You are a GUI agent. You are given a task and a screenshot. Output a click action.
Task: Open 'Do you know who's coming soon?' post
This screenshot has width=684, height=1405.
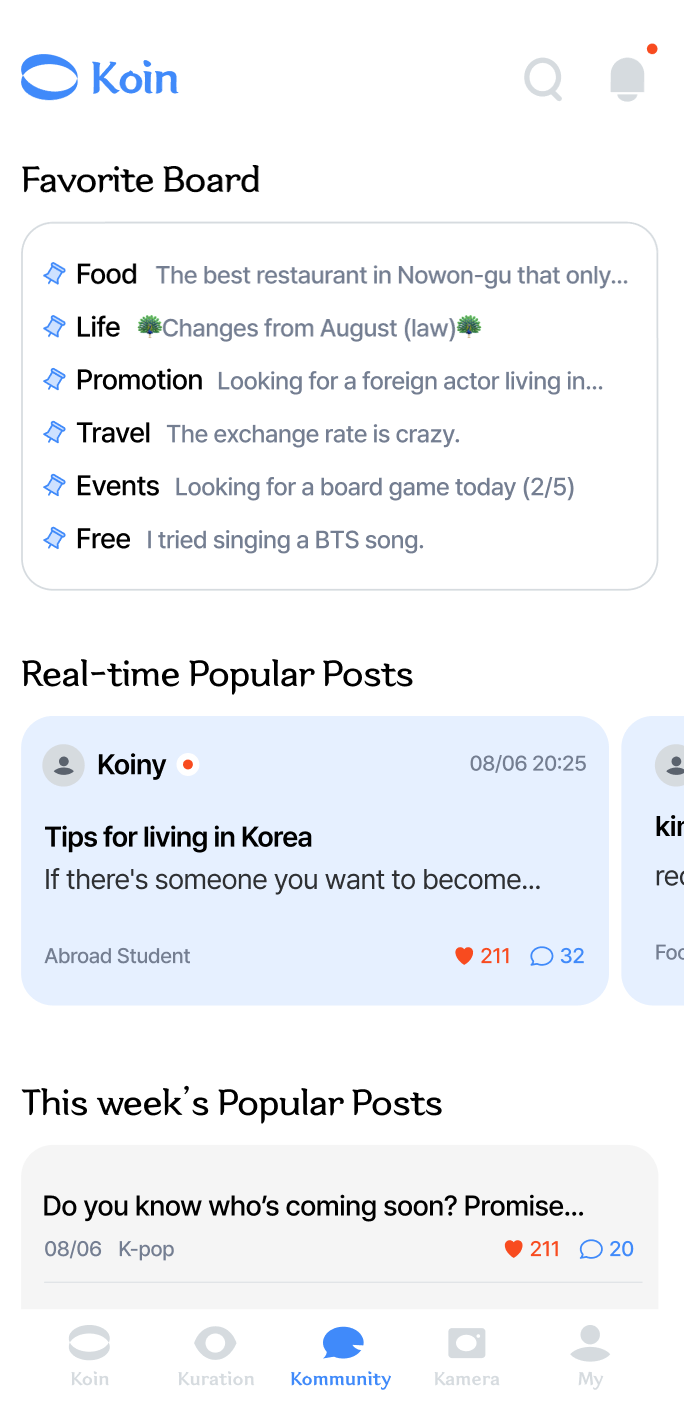click(x=313, y=1206)
